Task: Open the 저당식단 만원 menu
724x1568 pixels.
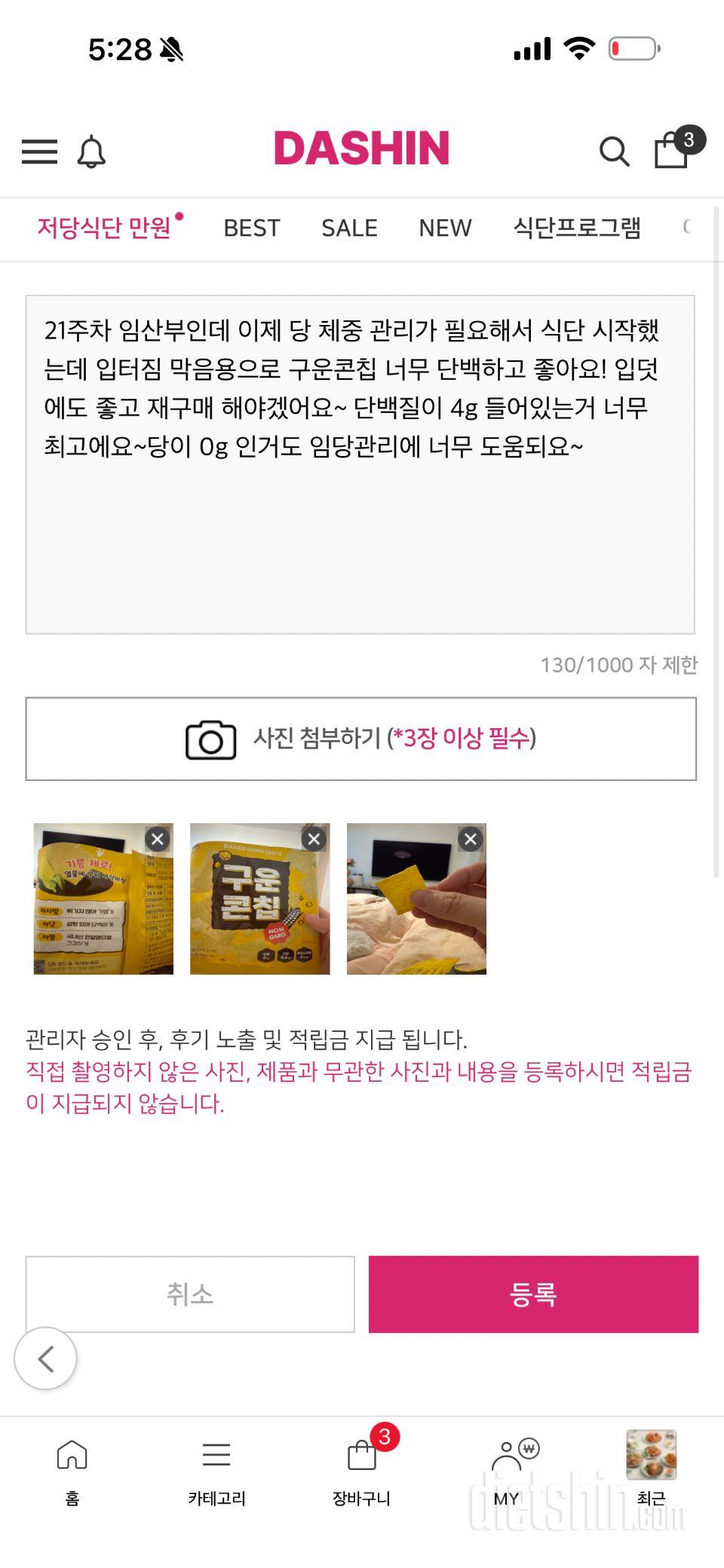Action: [106, 228]
